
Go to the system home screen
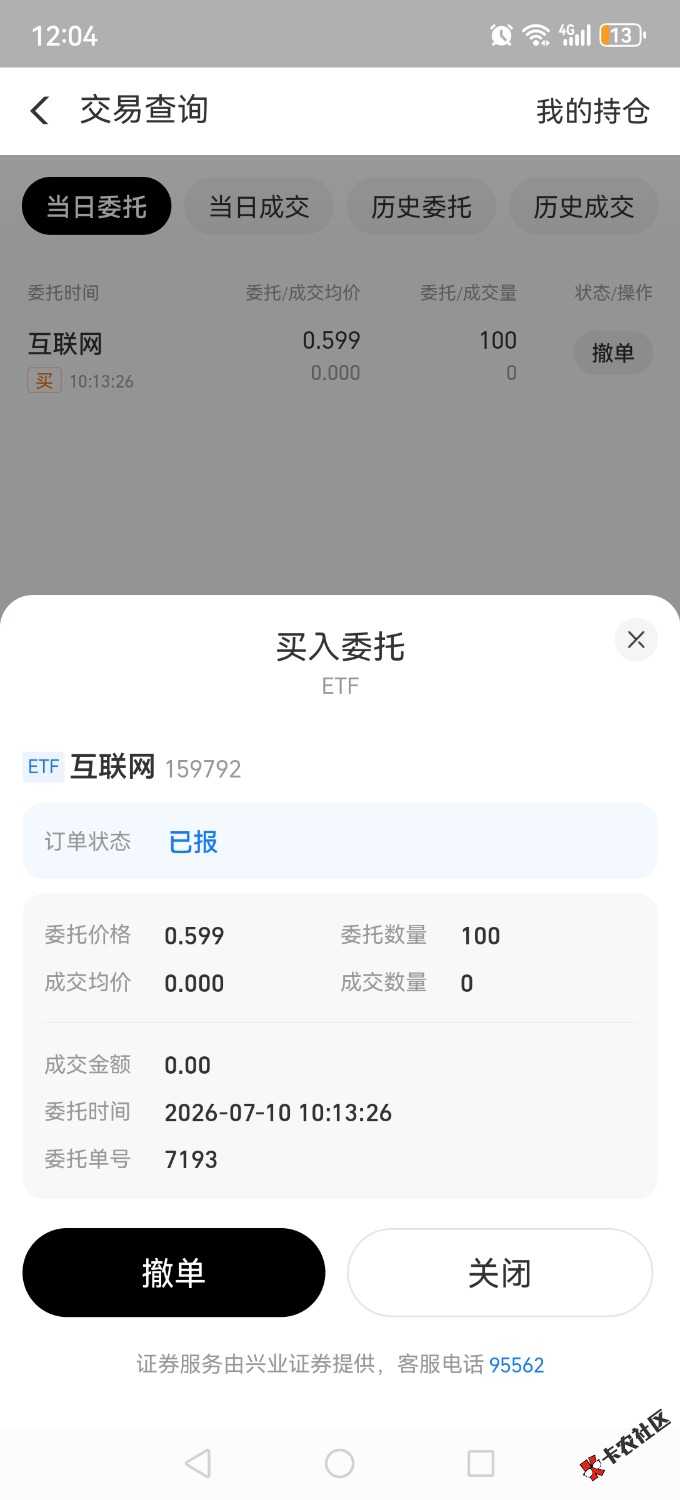[340, 1464]
